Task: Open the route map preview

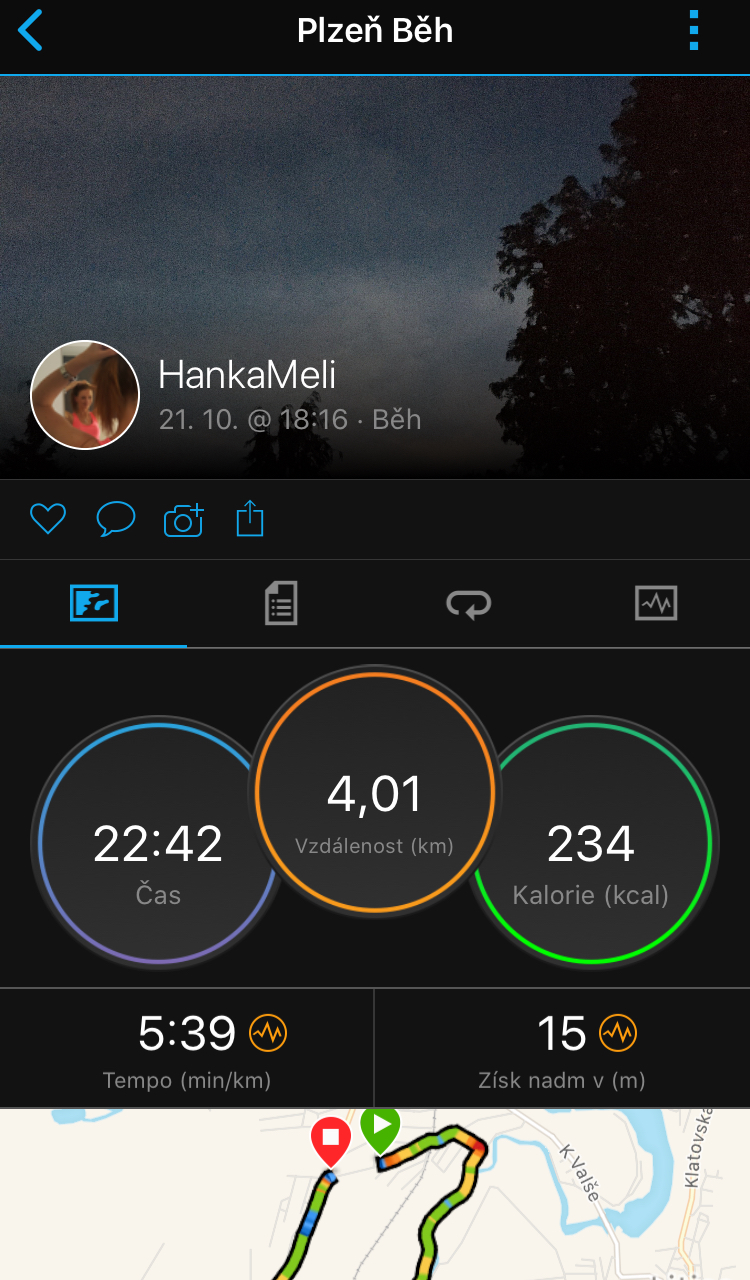Action: [x=375, y=1194]
